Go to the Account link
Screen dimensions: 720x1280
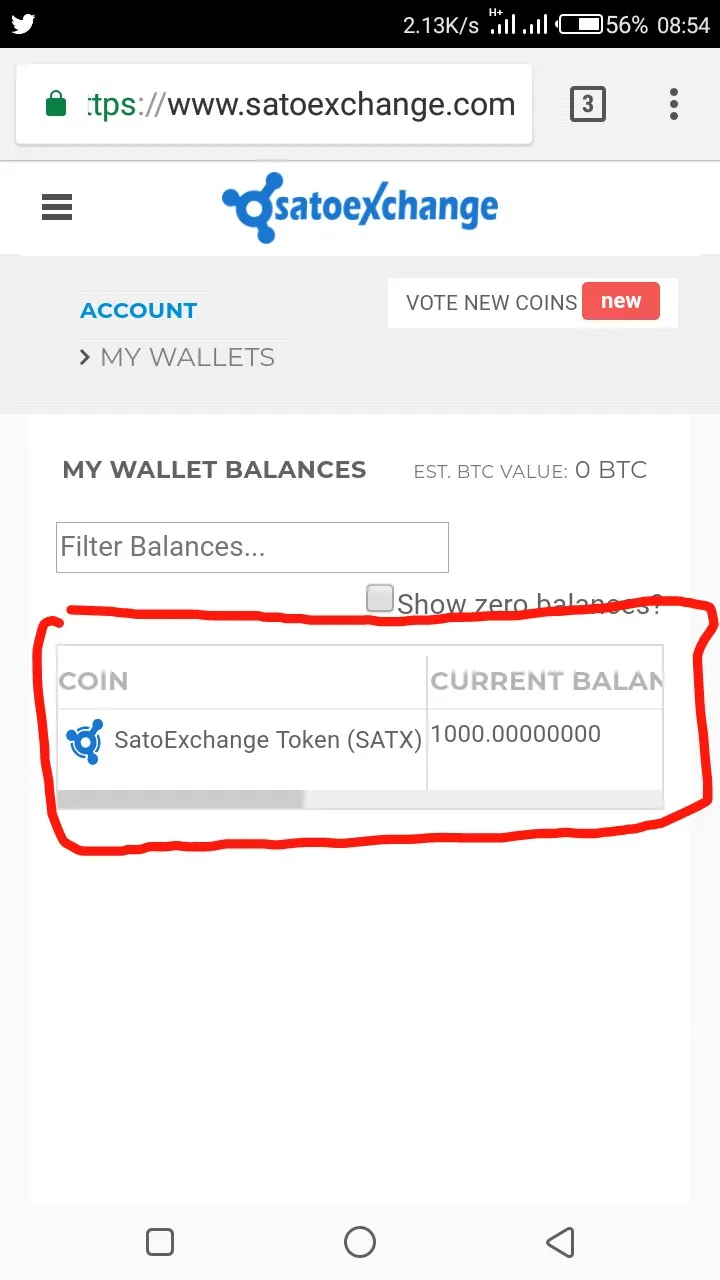point(138,310)
